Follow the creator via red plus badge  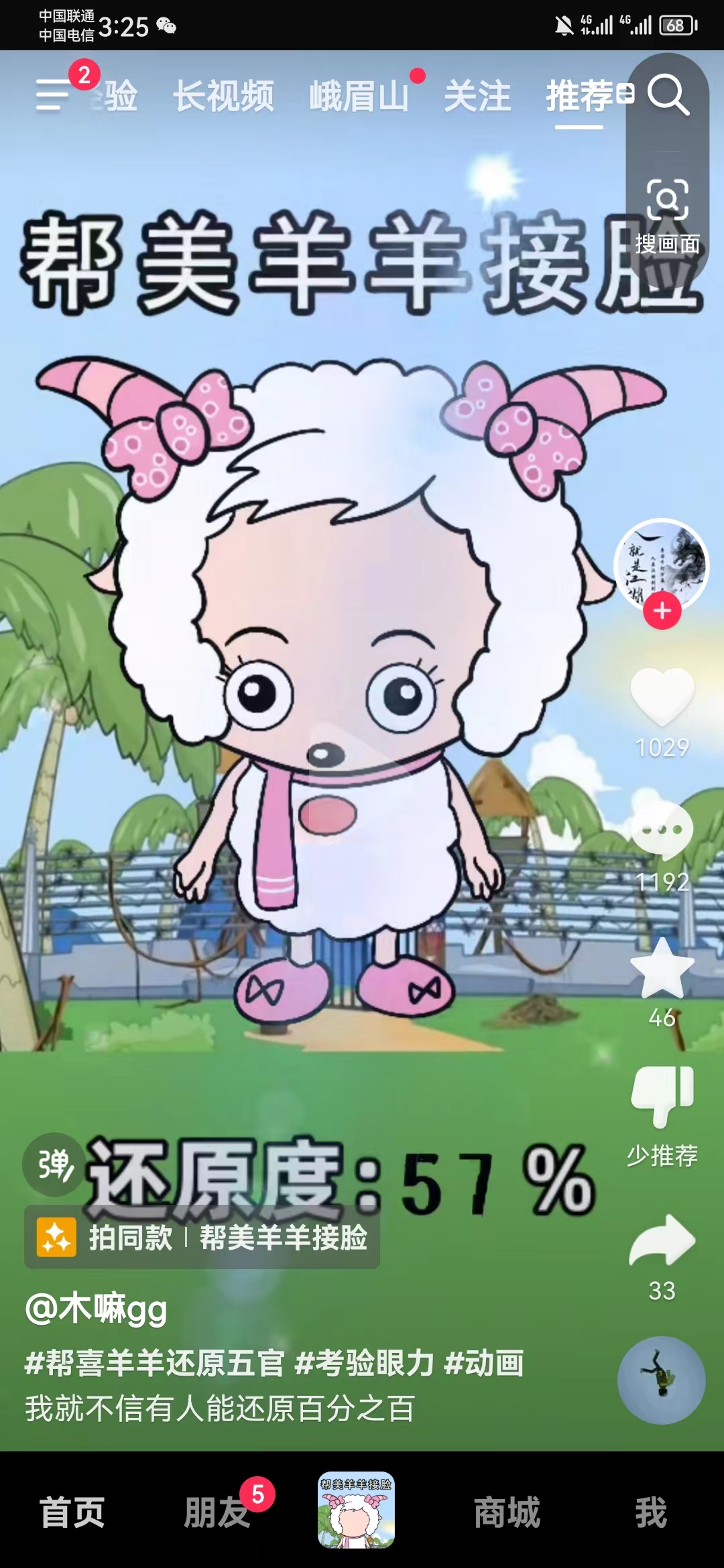coord(662,610)
